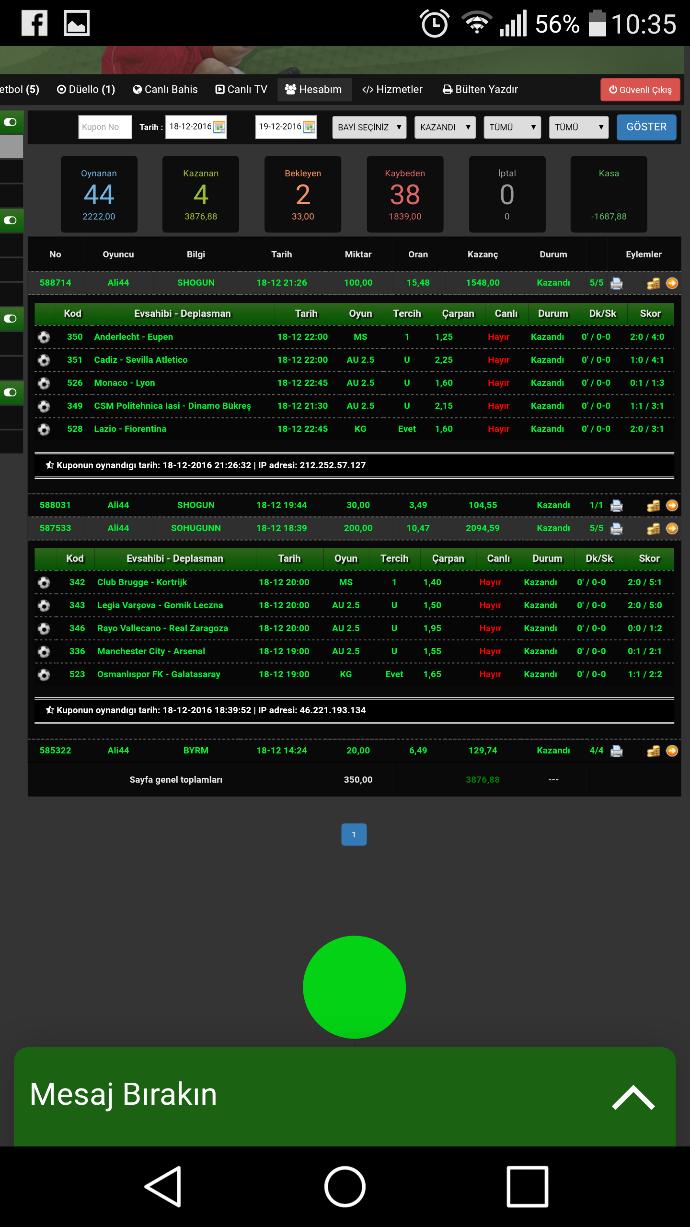Tap Güvenli Çıkış to log out

click(640, 90)
